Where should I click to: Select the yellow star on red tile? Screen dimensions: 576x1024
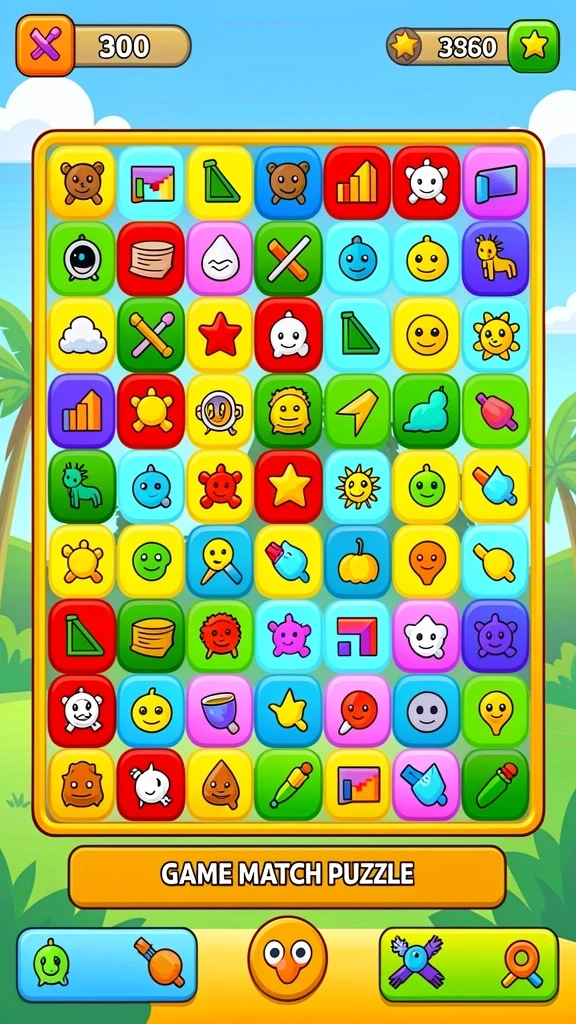tap(288, 487)
